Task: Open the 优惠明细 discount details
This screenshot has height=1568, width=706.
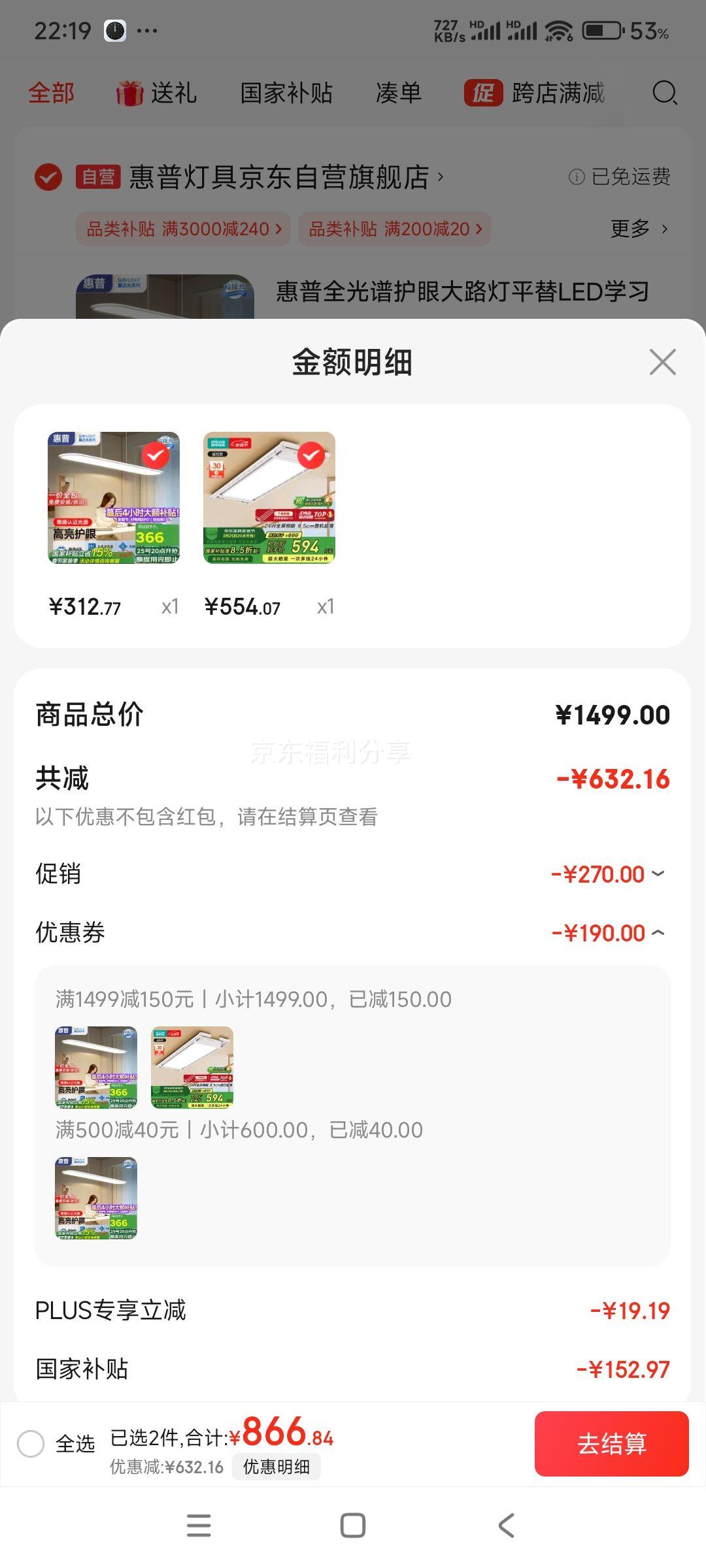Action: (x=277, y=1467)
